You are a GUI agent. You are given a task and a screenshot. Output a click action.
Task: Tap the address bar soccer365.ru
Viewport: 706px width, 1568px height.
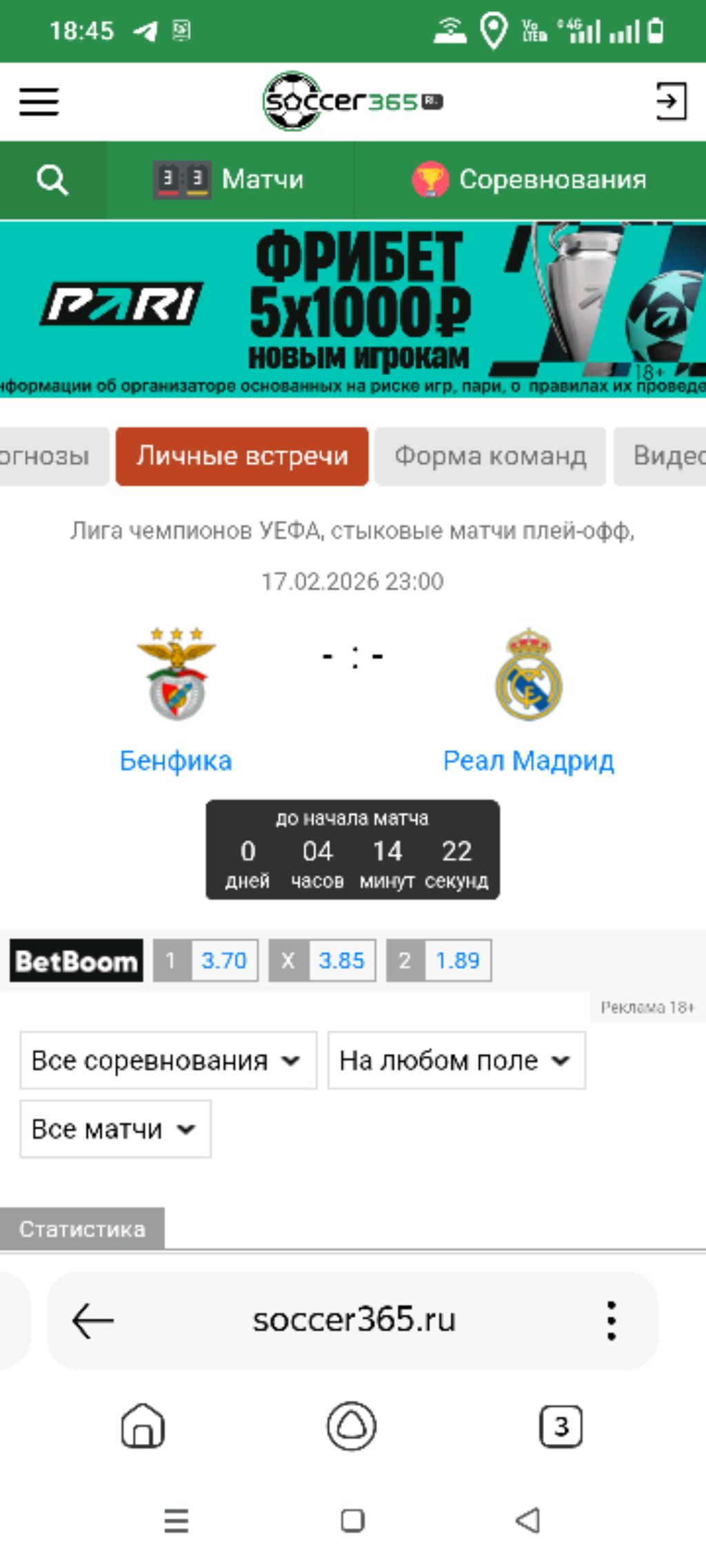(354, 1320)
